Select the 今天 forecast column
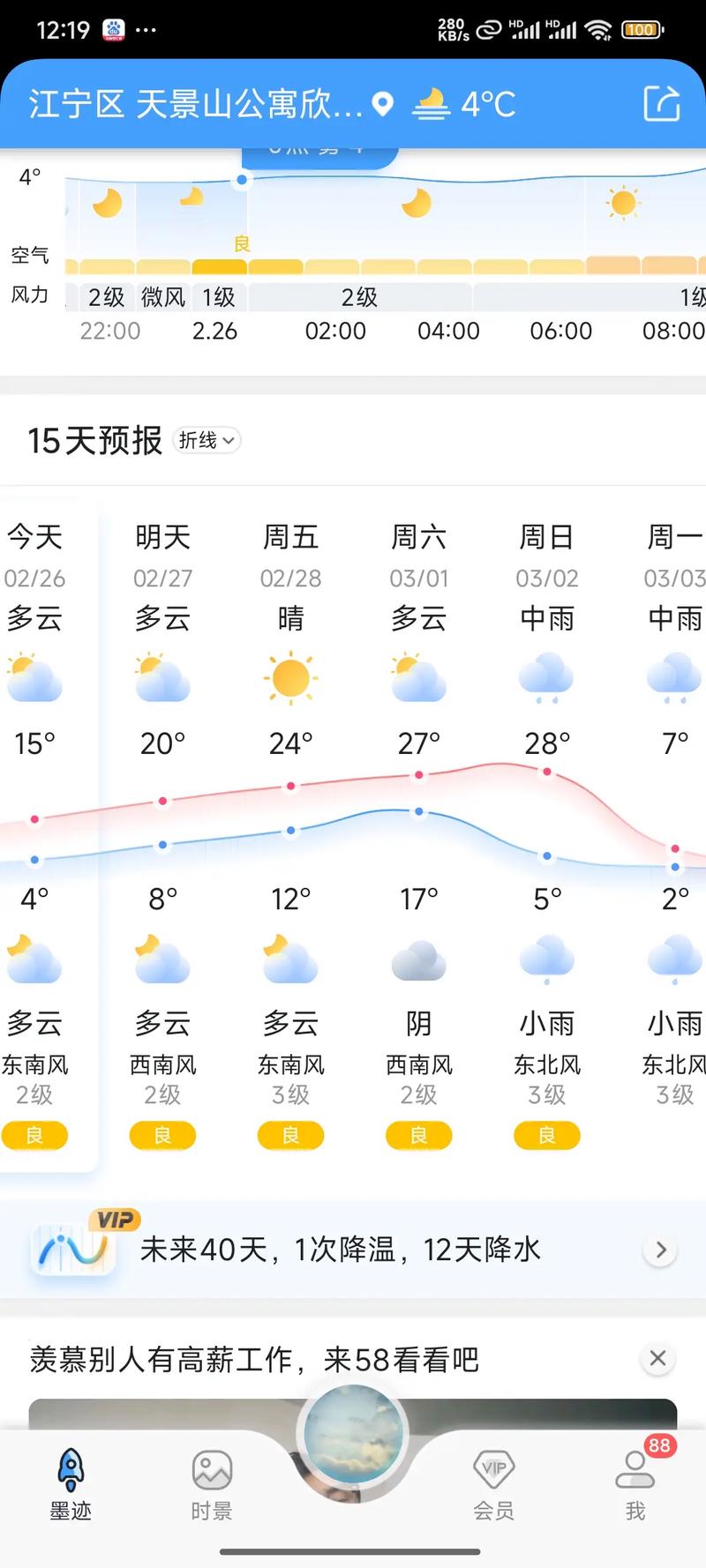The width and height of the screenshot is (706, 1568). (x=34, y=617)
